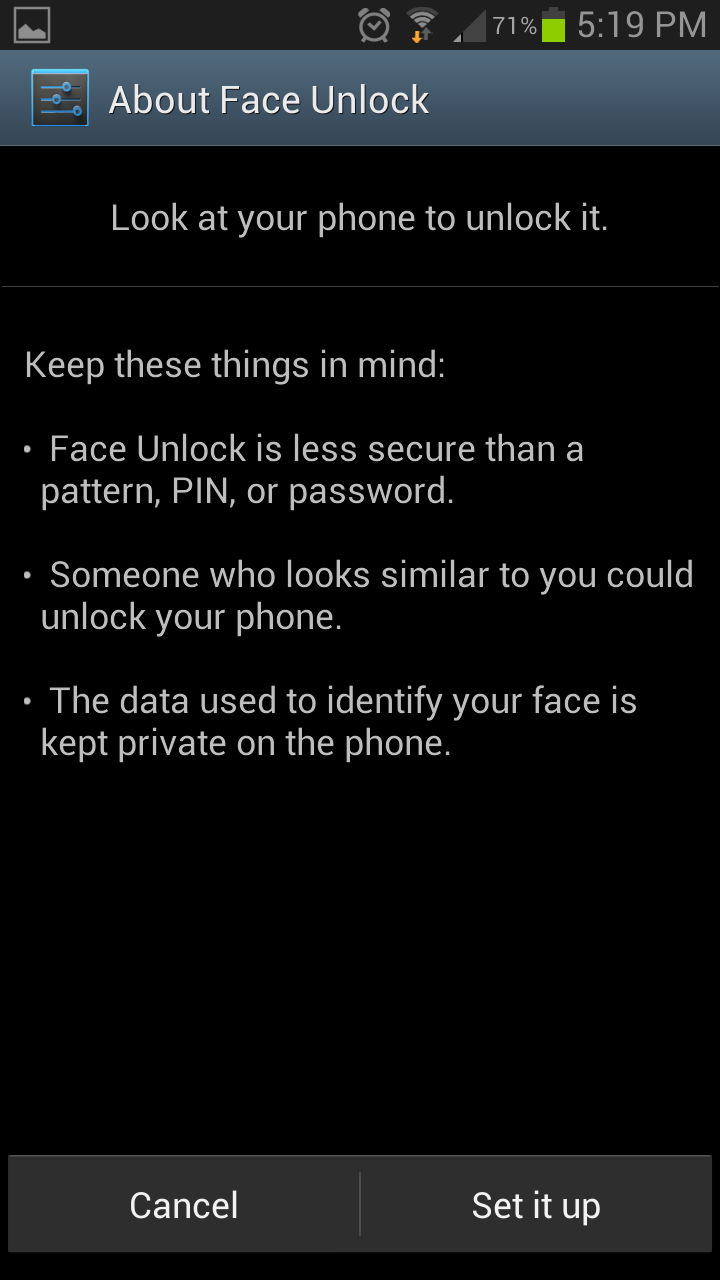This screenshot has width=720, height=1280.
Task: Tap the empty area below the bullet list
Action: tap(360, 950)
